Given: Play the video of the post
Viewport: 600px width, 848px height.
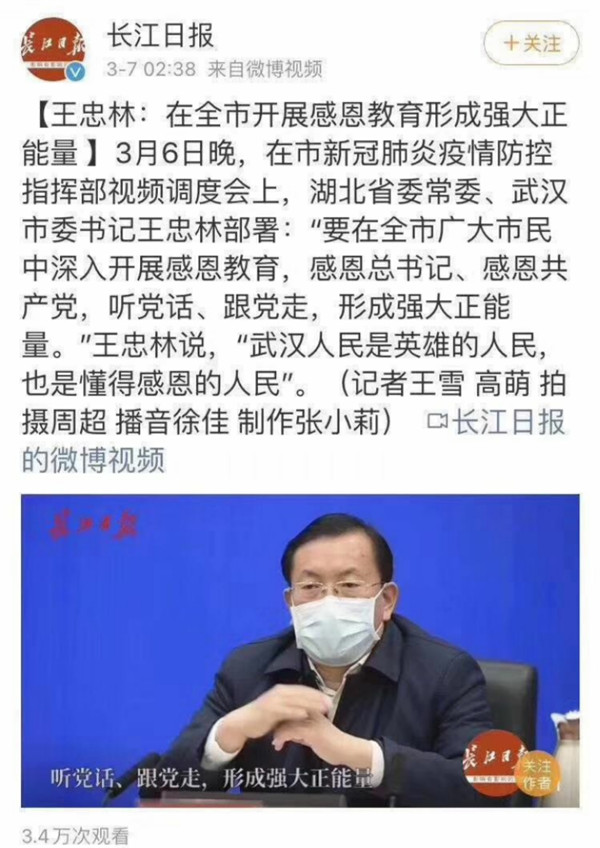Looking at the screenshot, I should pyautogui.click(x=300, y=650).
